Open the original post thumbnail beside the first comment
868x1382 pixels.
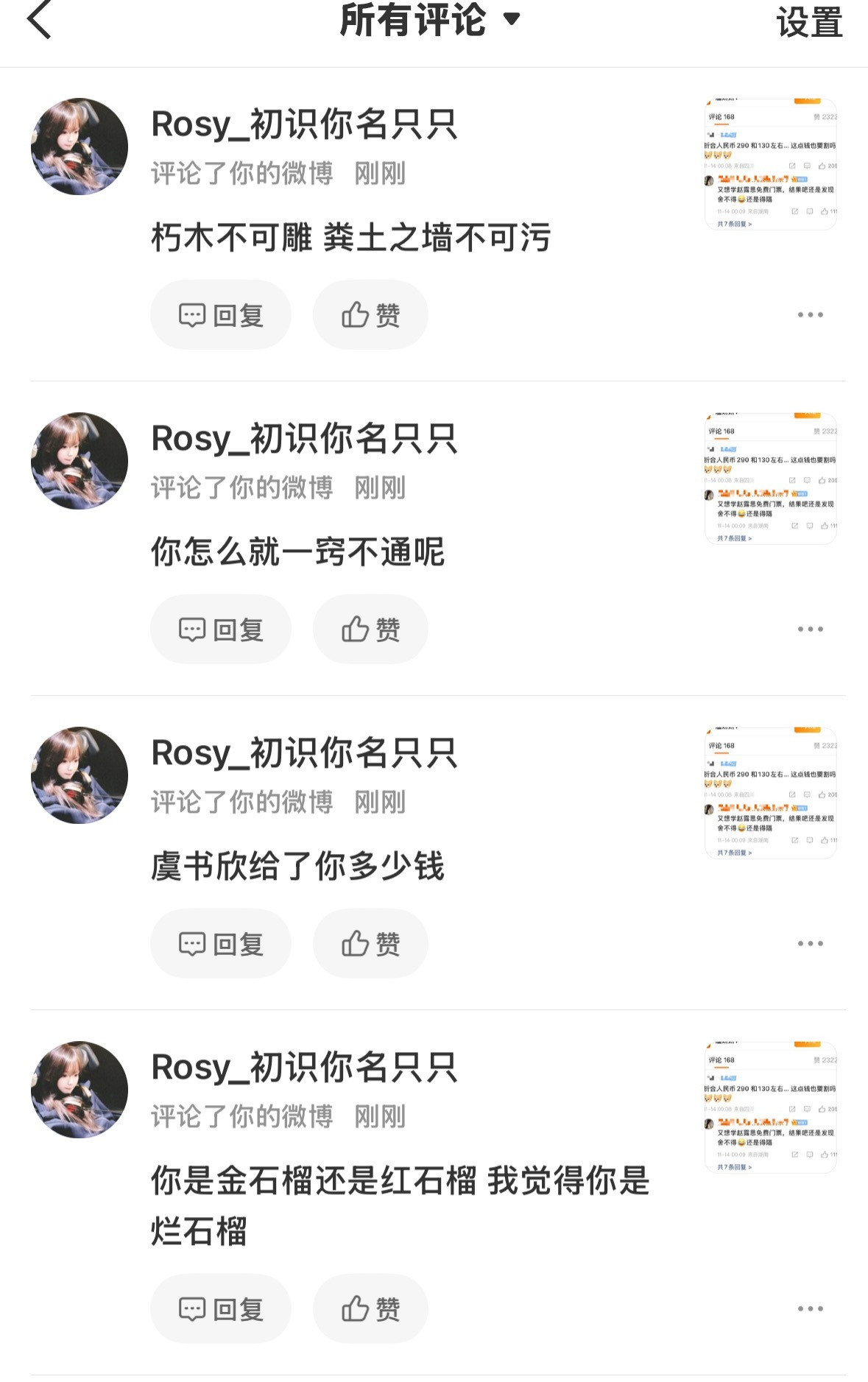point(769,162)
